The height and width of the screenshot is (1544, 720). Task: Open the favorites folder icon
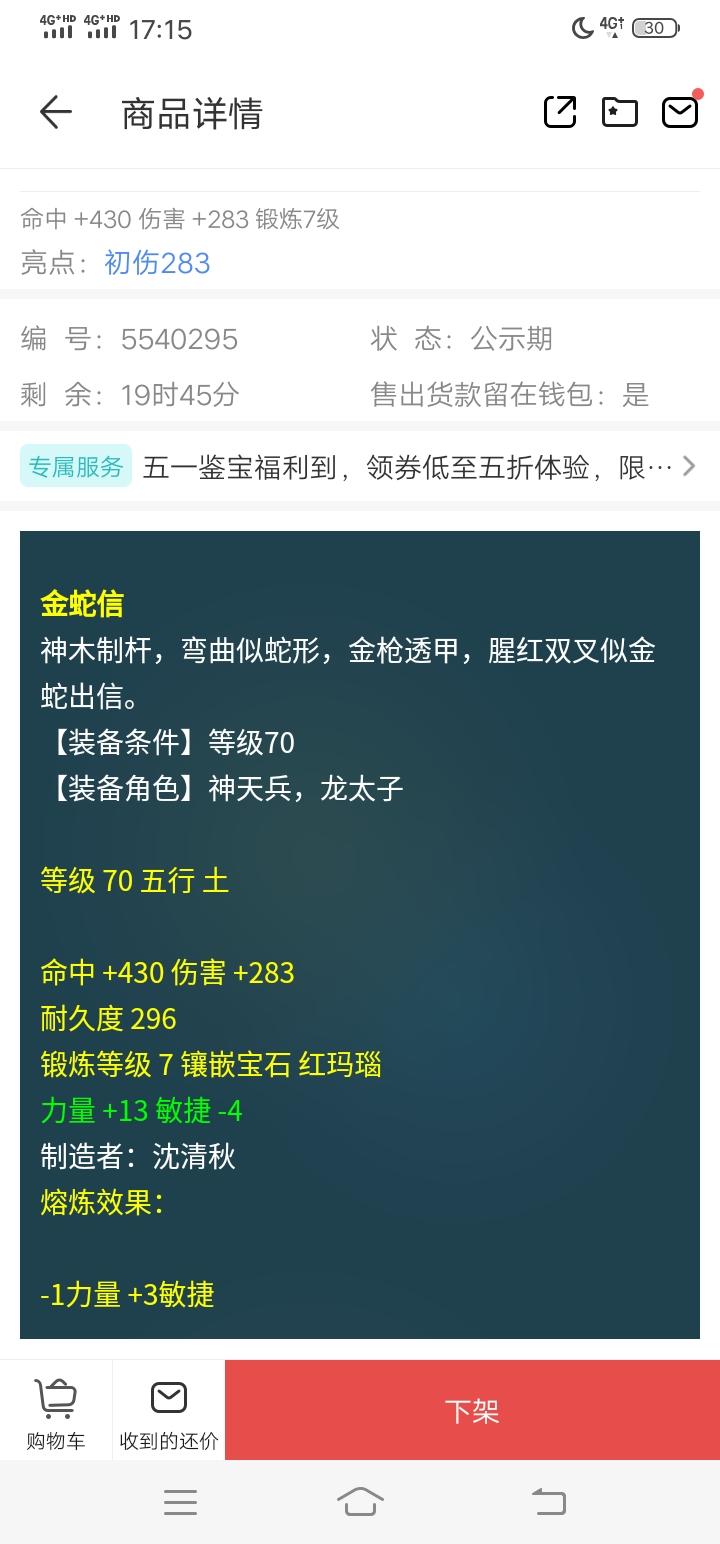(620, 112)
